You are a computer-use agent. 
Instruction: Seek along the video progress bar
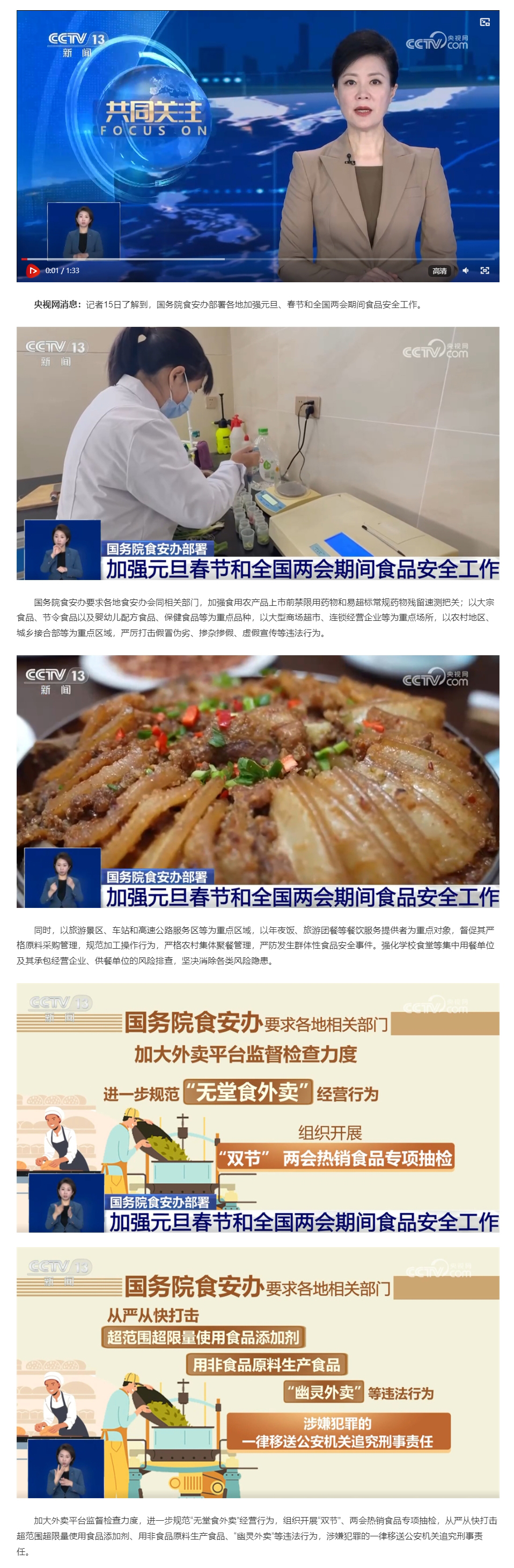coord(255,259)
